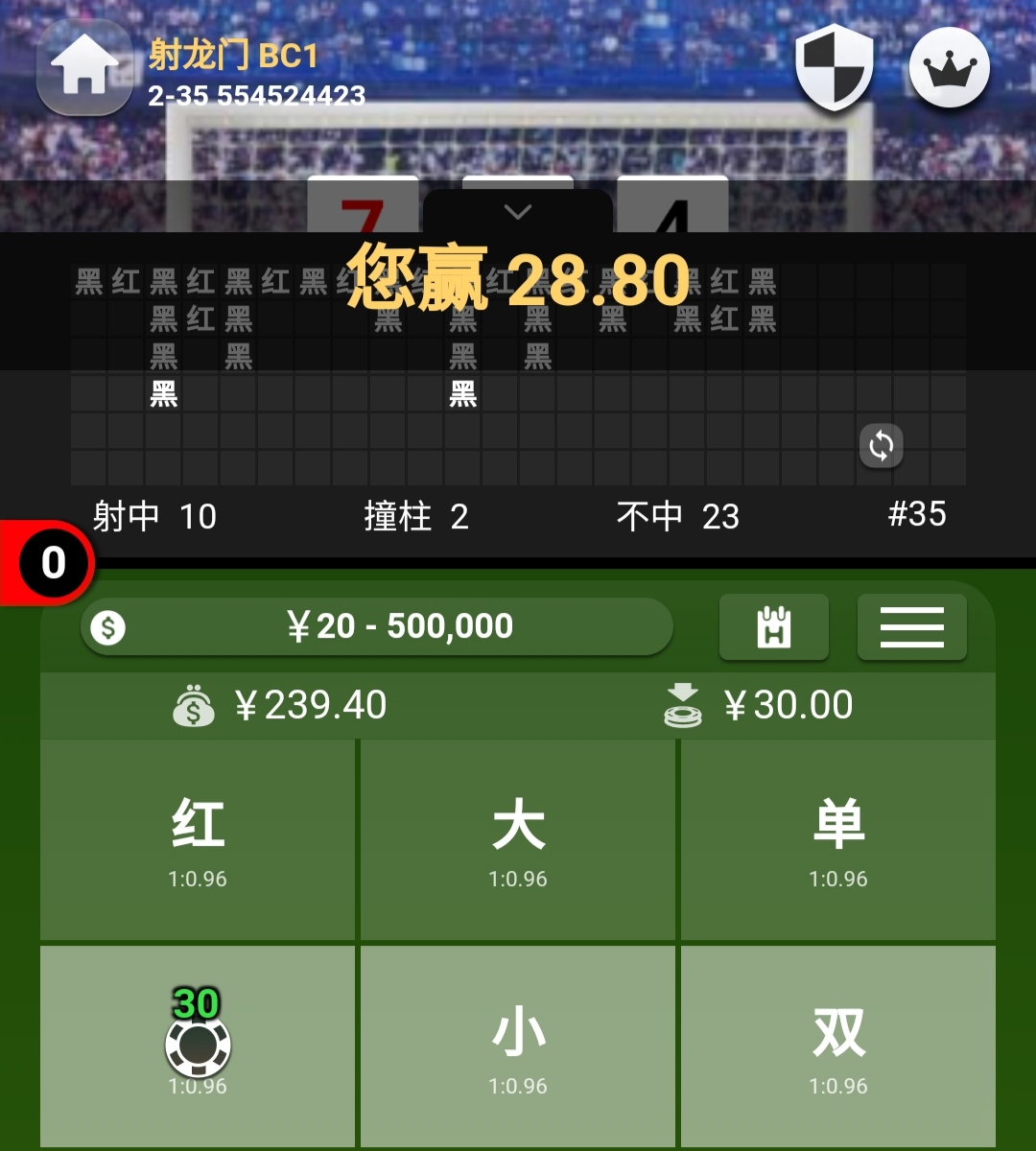Collapse the panel with the chevron
This screenshot has width=1036, height=1151.
(x=518, y=212)
